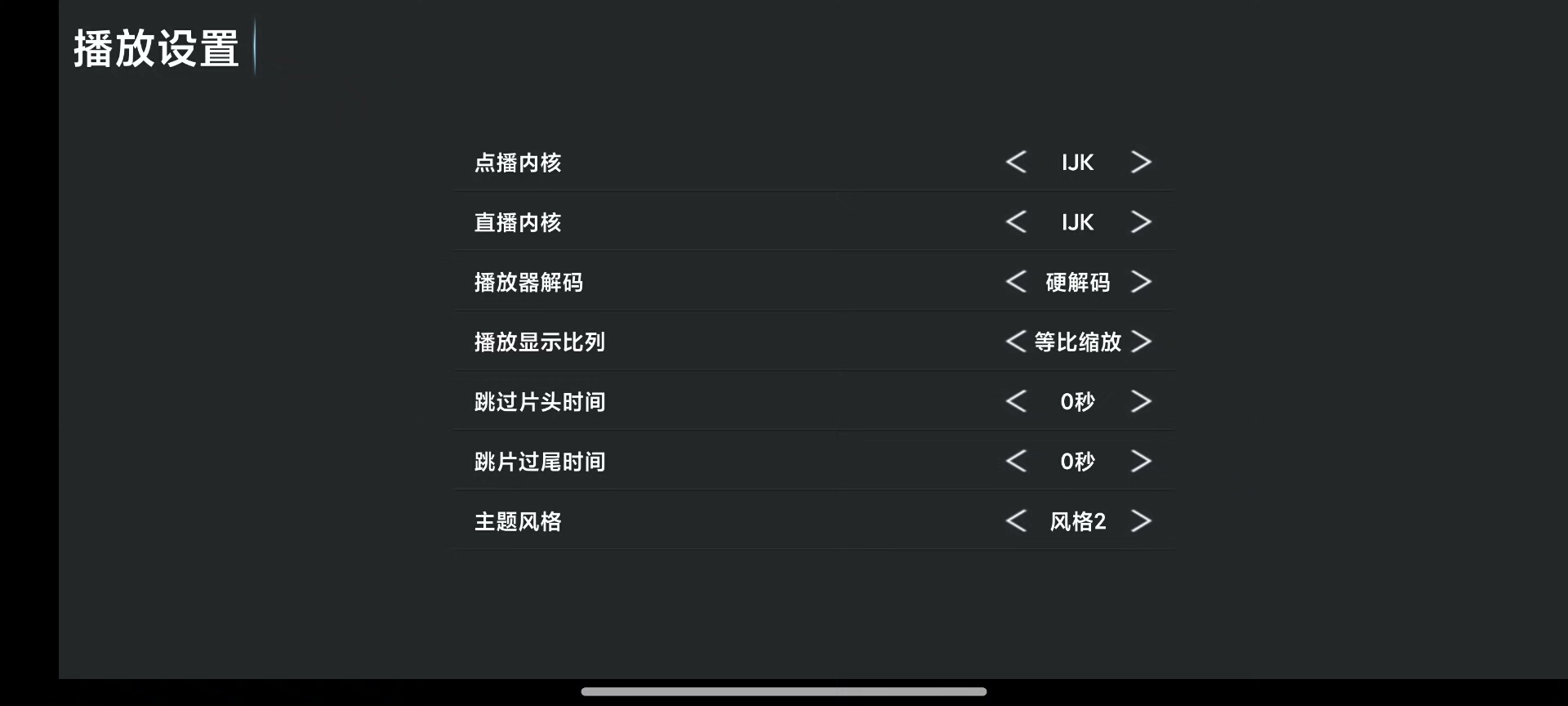The width and height of the screenshot is (1568, 706).
Task: Change 播放器解码 with left arrow
Action: coord(1016,282)
